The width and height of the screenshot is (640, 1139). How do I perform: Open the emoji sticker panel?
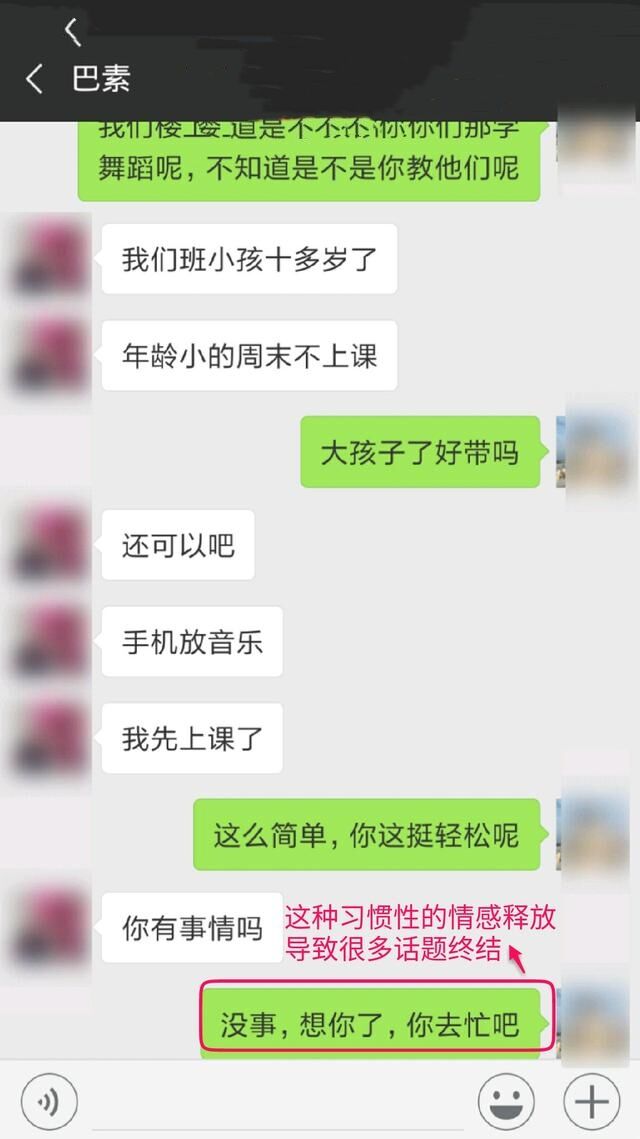pyautogui.click(x=506, y=1101)
